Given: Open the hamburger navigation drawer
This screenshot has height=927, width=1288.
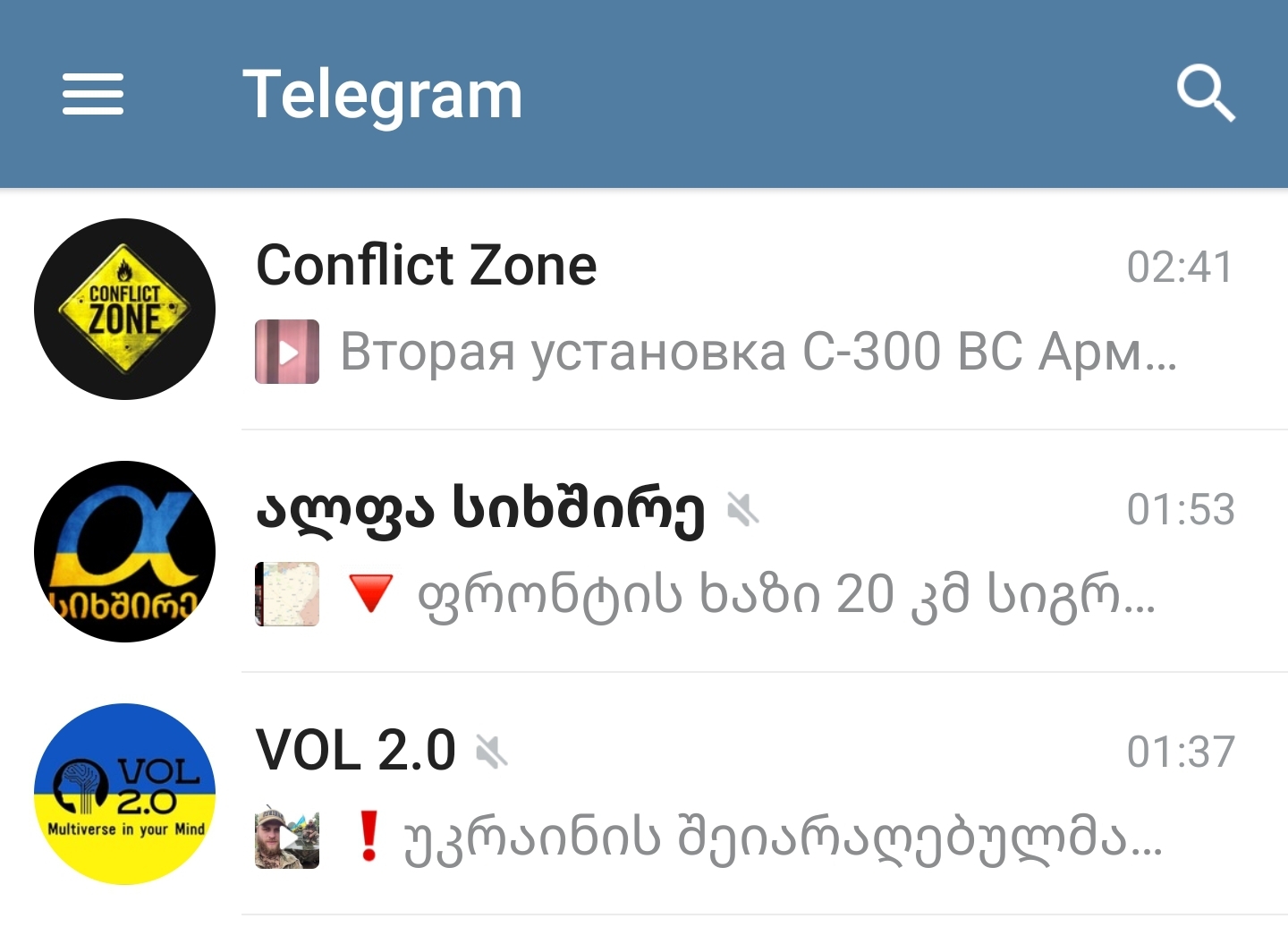Looking at the screenshot, I should (93, 95).
